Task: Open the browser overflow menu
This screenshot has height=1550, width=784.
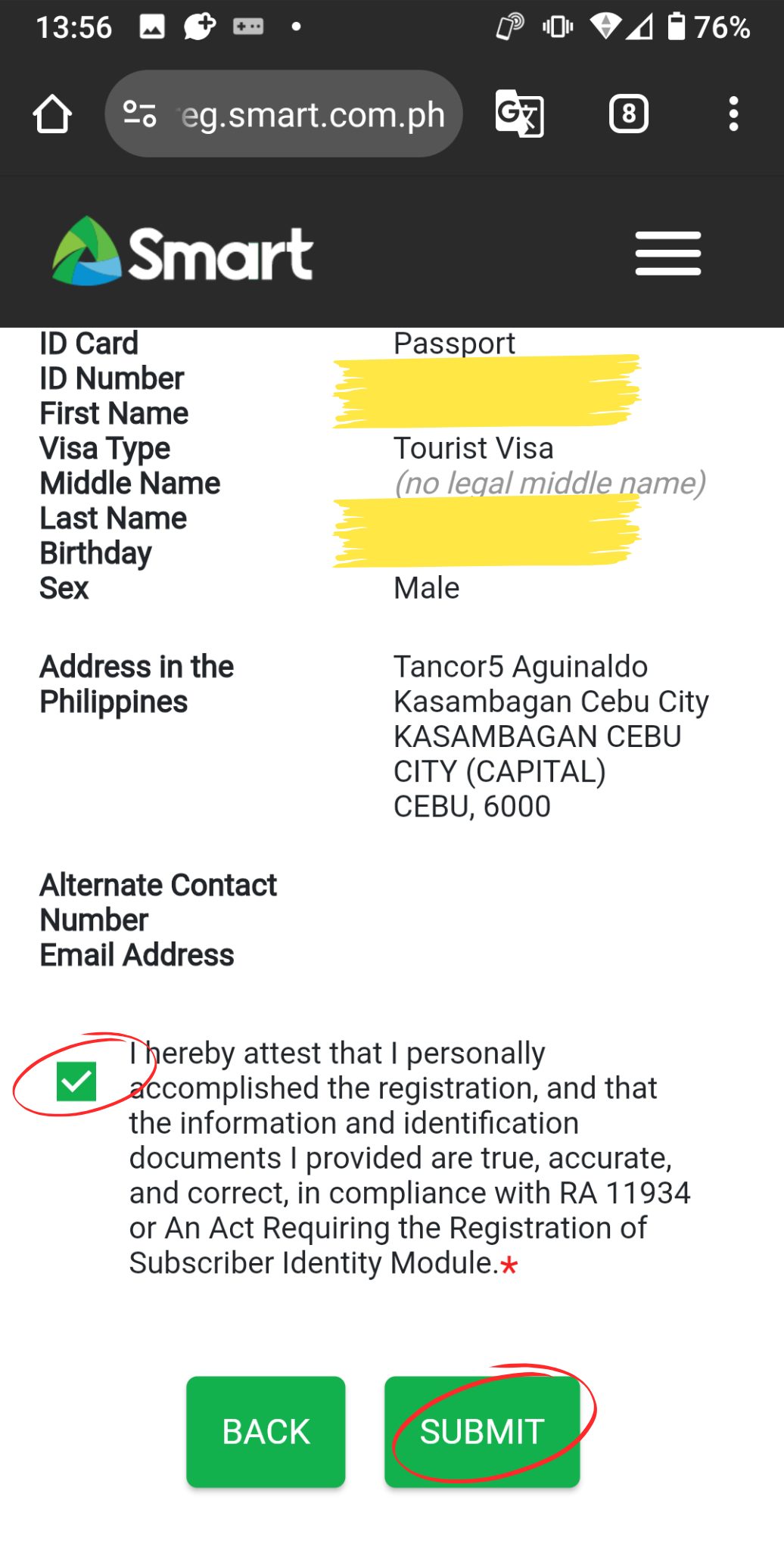Action: 733,114
